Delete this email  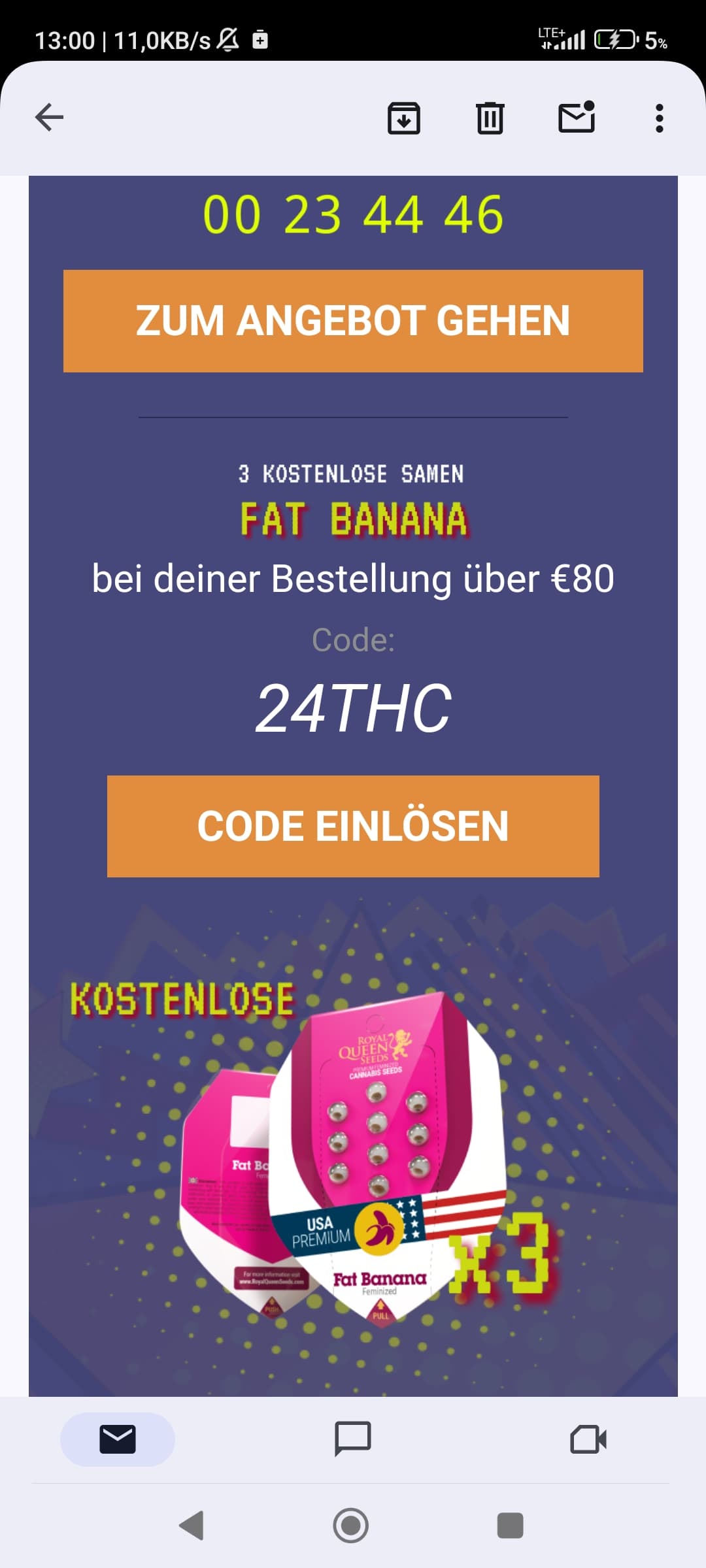(490, 118)
